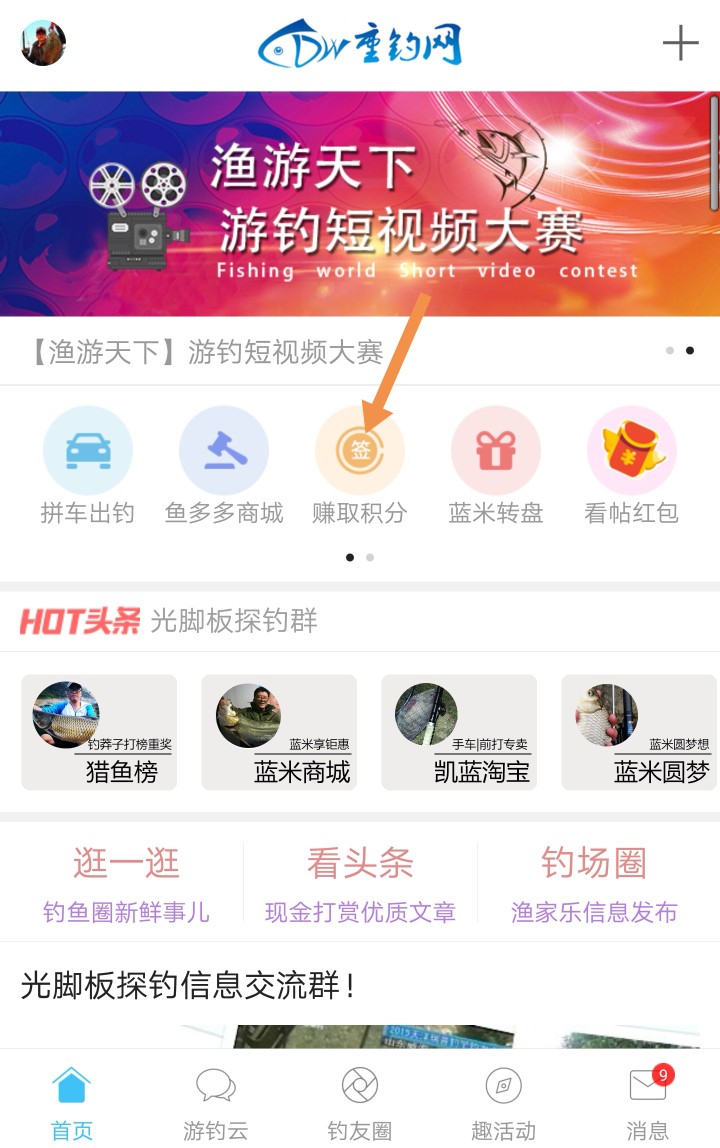Select 钓场圈 渔家乐信息发布

[x=594, y=882]
